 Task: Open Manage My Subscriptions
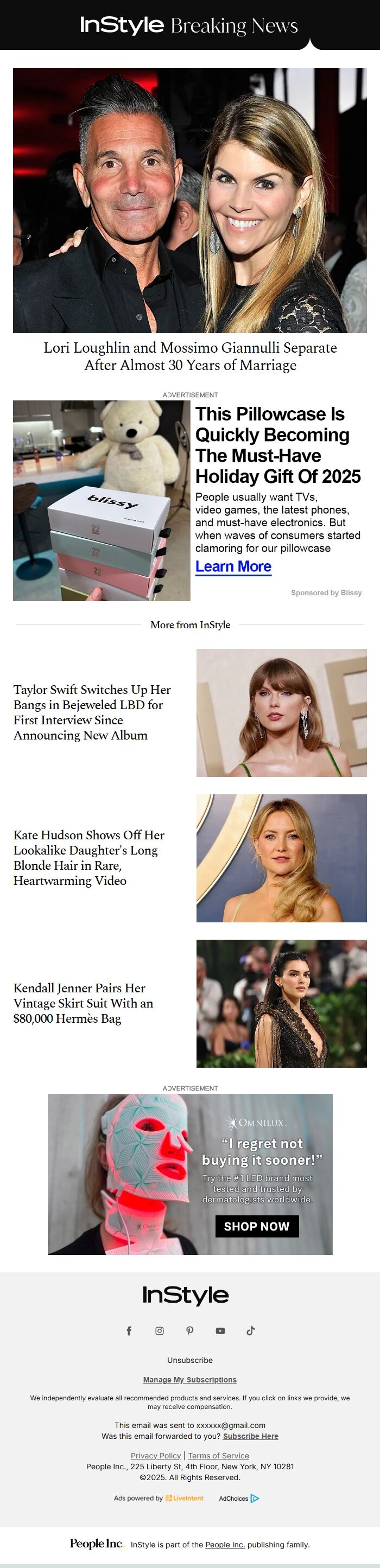click(190, 1379)
